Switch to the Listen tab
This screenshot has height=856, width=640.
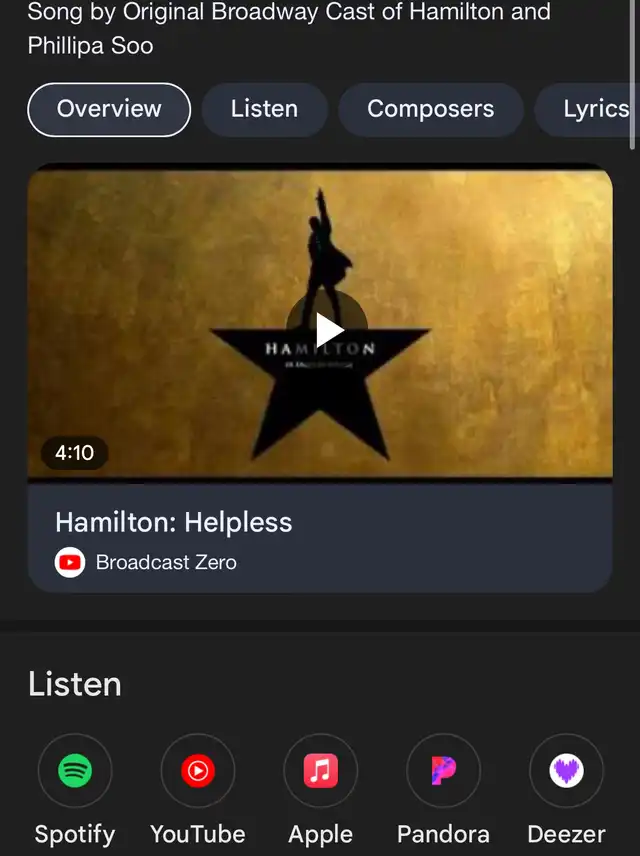pyautogui.click(x=264, y=109)
